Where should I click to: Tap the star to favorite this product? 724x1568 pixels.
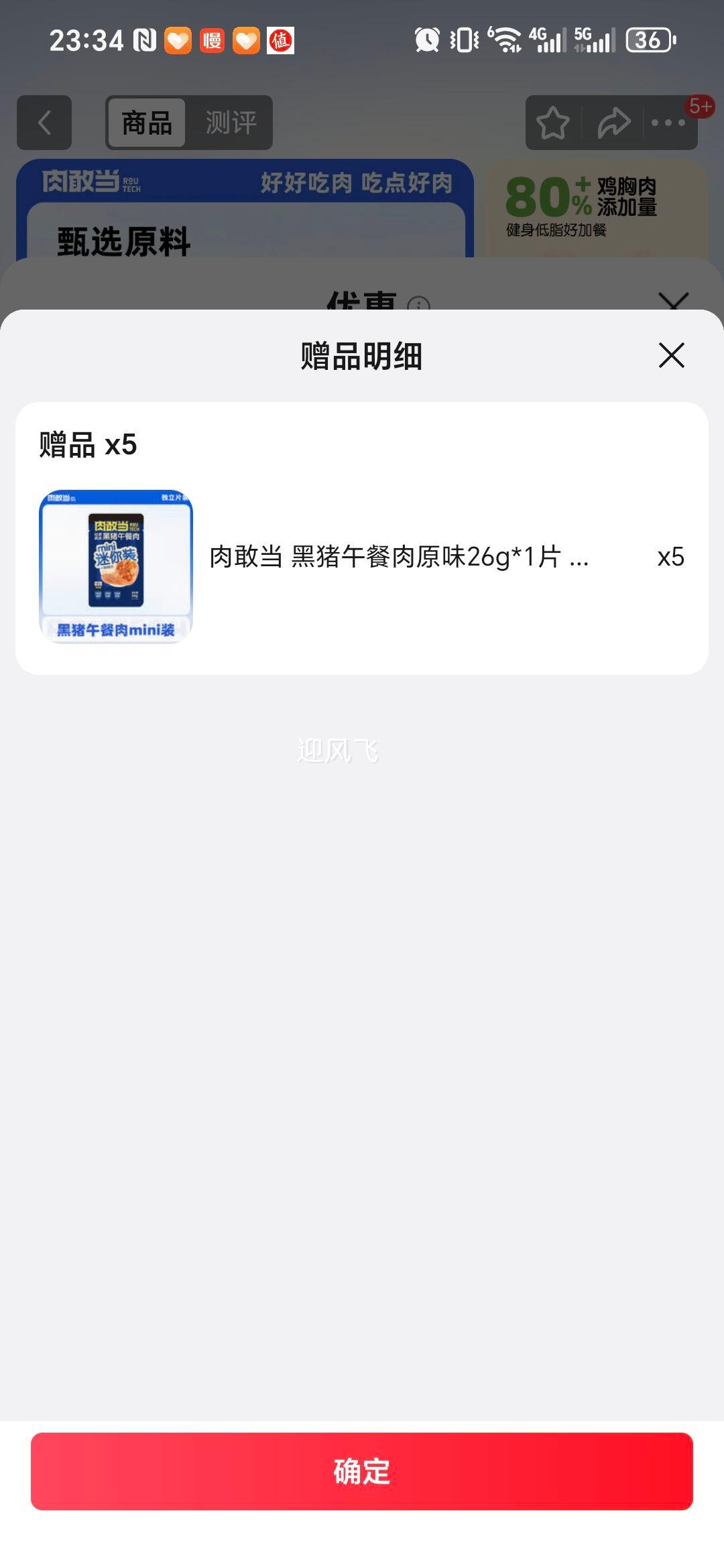coord(551,123)
